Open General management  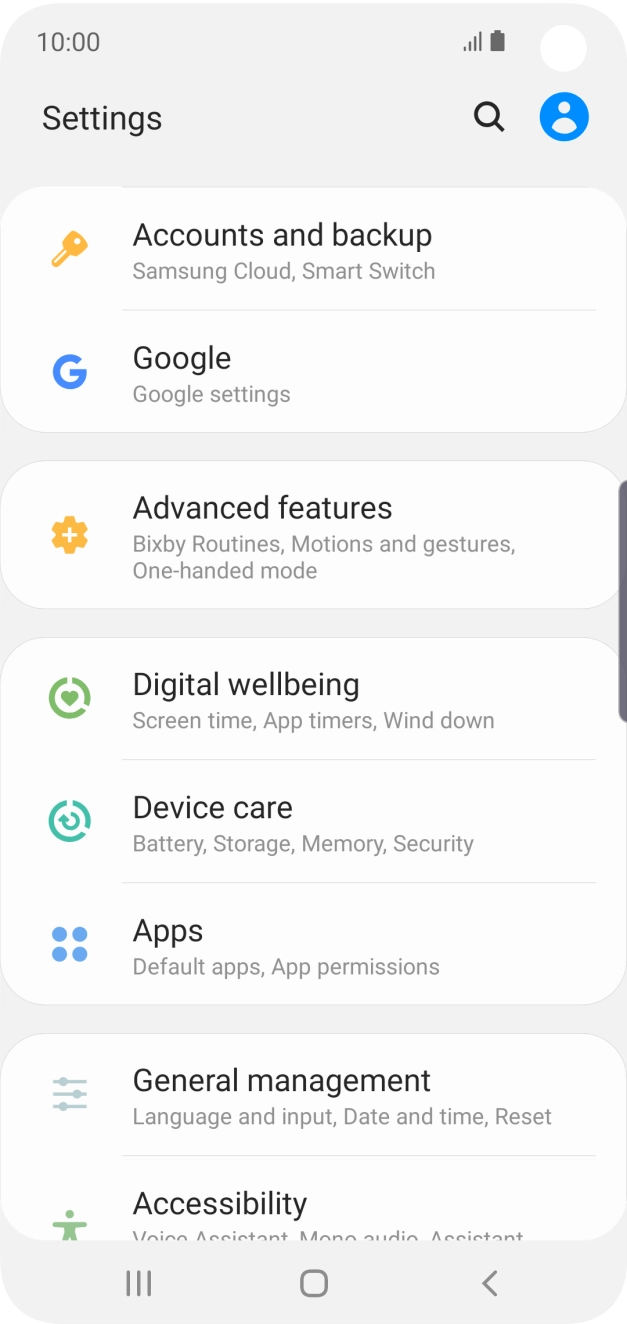coord(313,1095)
